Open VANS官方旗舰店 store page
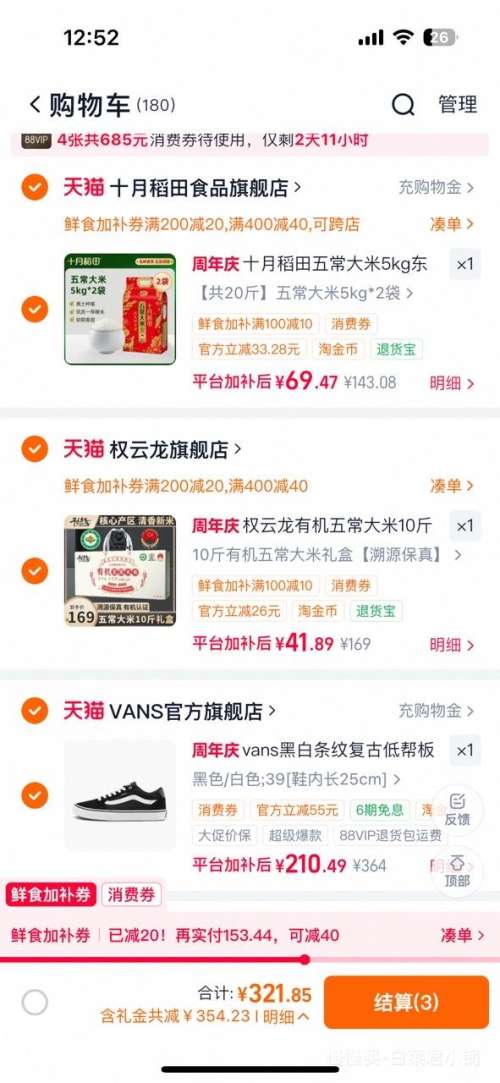Viewport: 500px width, 1083px height. click(192, 711)
